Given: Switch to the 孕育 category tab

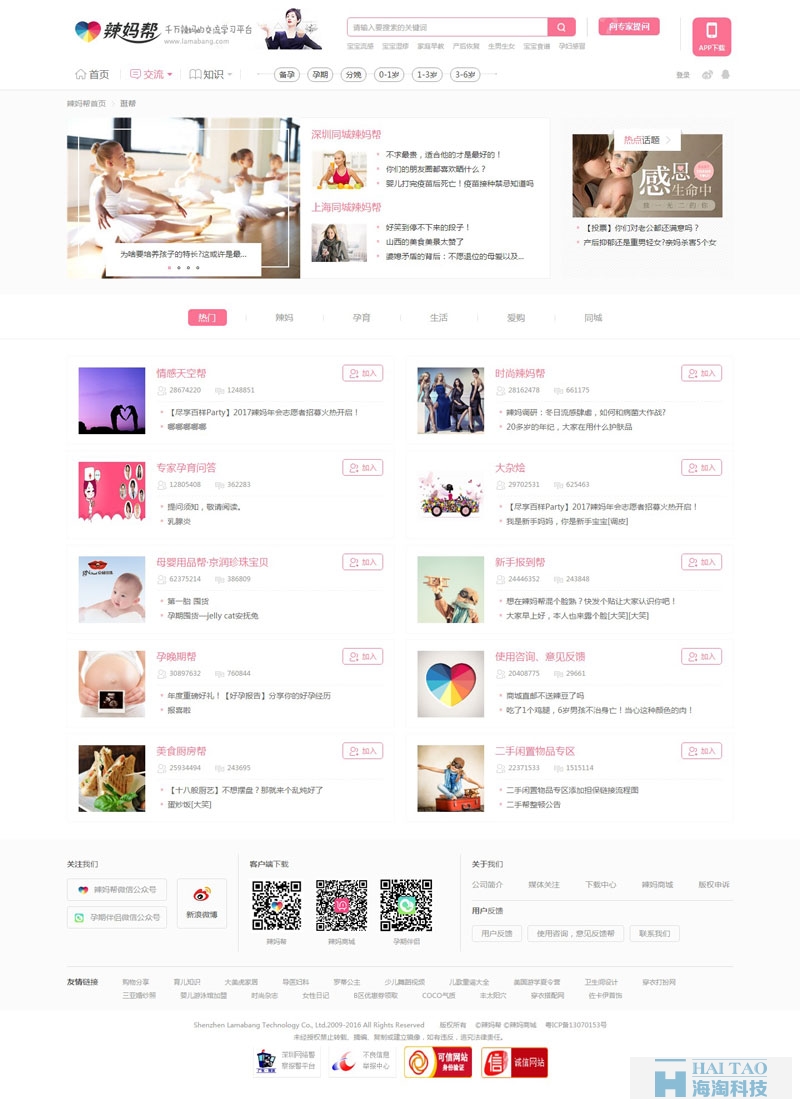Looking at the screenshot, I should 361,318.
